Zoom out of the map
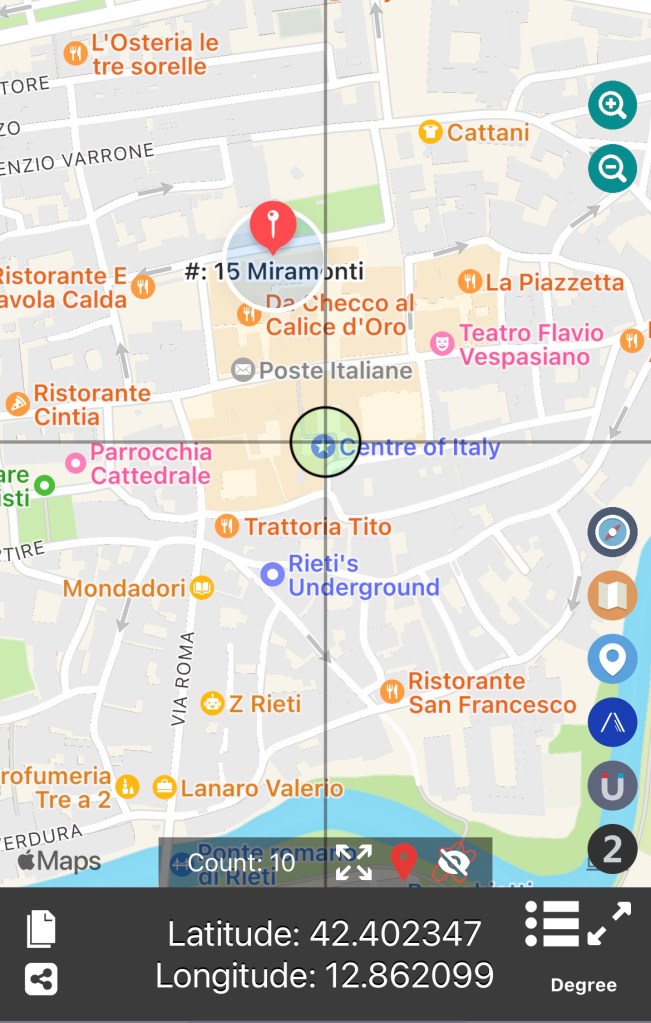The height and width of the screenshot is (1023, 651). 612,168
